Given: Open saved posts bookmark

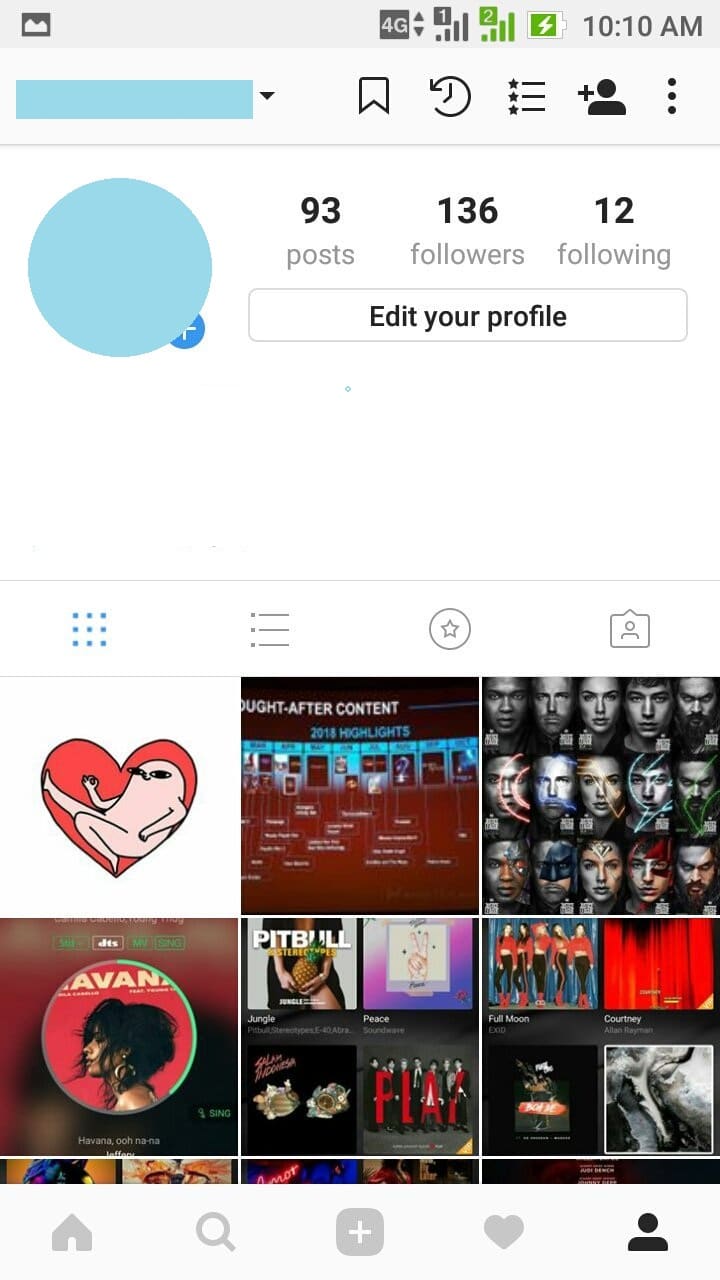Looking at the screenshot, I should point(373,97).
